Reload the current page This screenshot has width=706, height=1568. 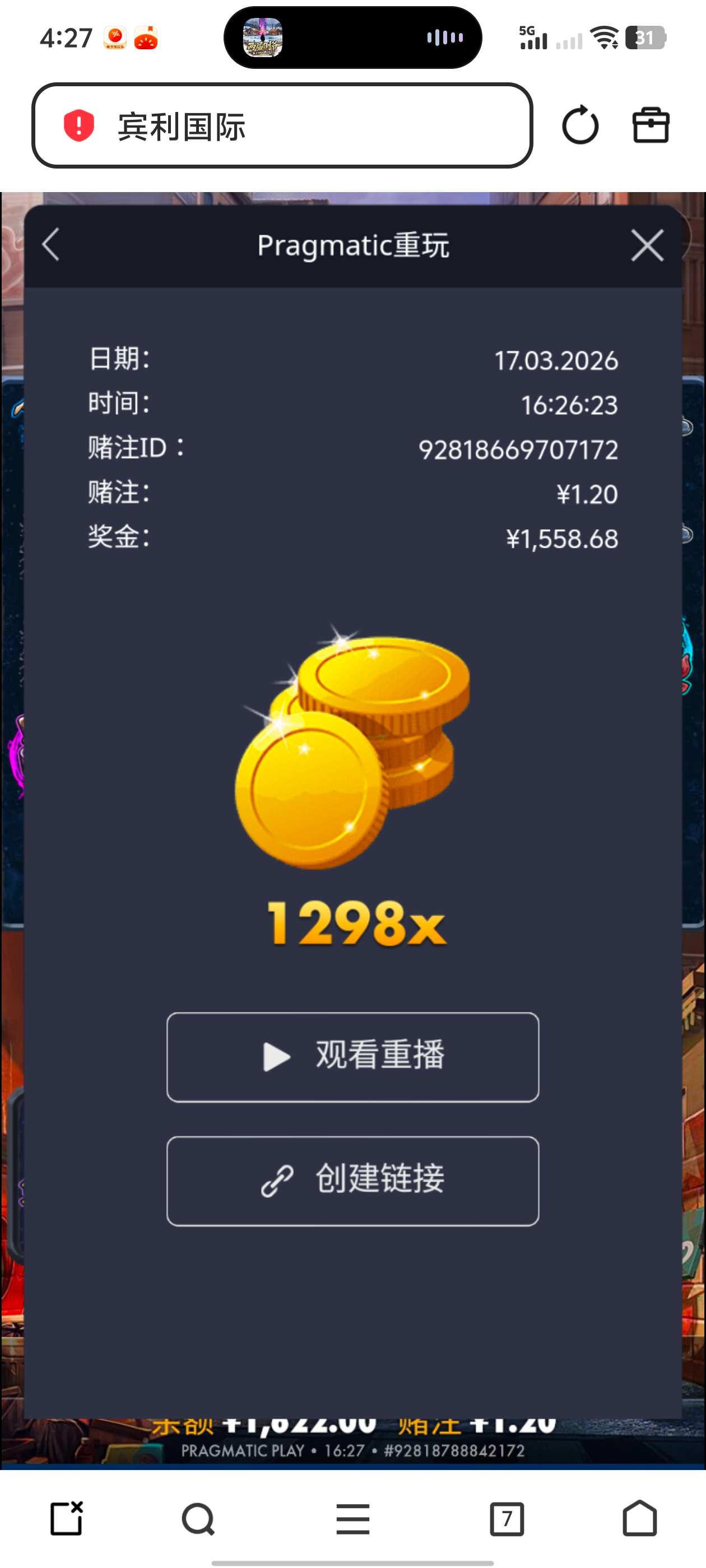click(x=580, y=126)
